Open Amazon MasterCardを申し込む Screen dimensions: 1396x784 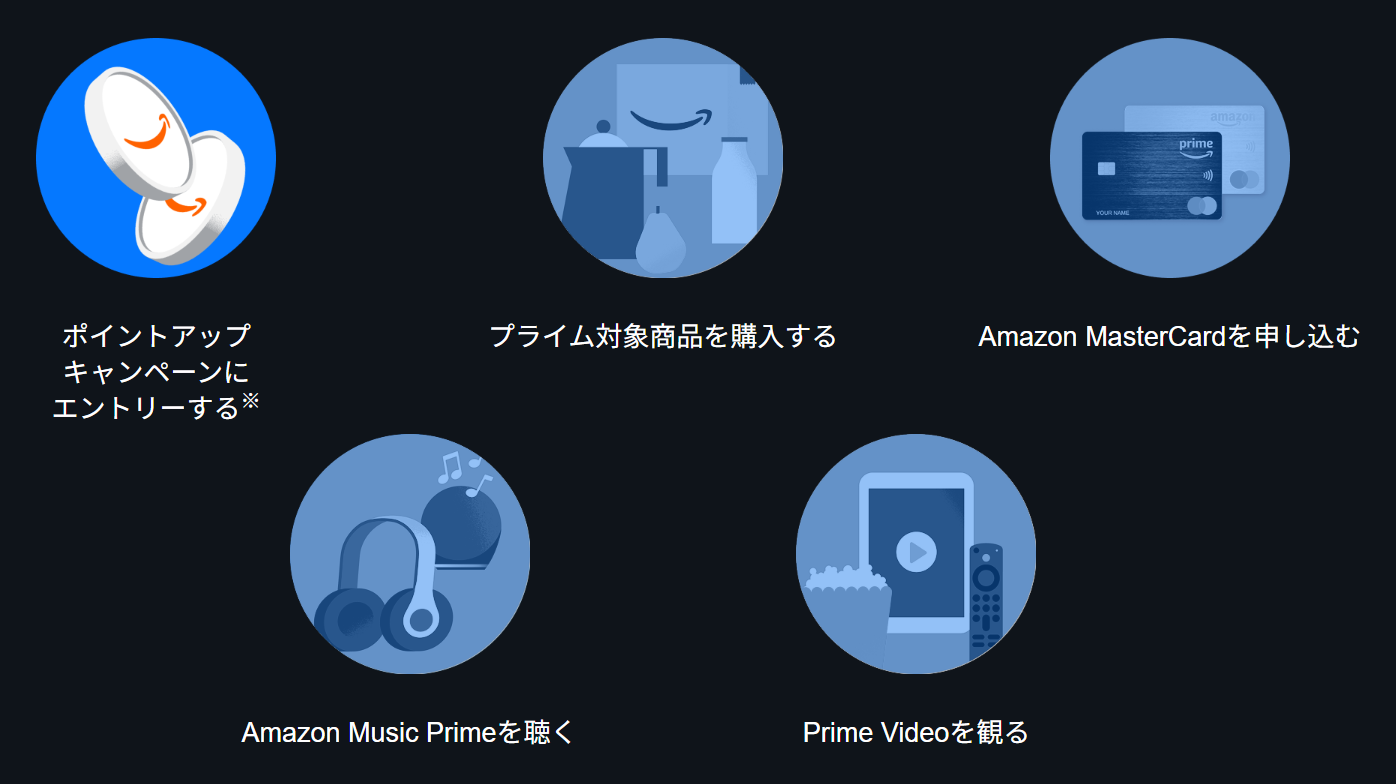point(1169,158)
